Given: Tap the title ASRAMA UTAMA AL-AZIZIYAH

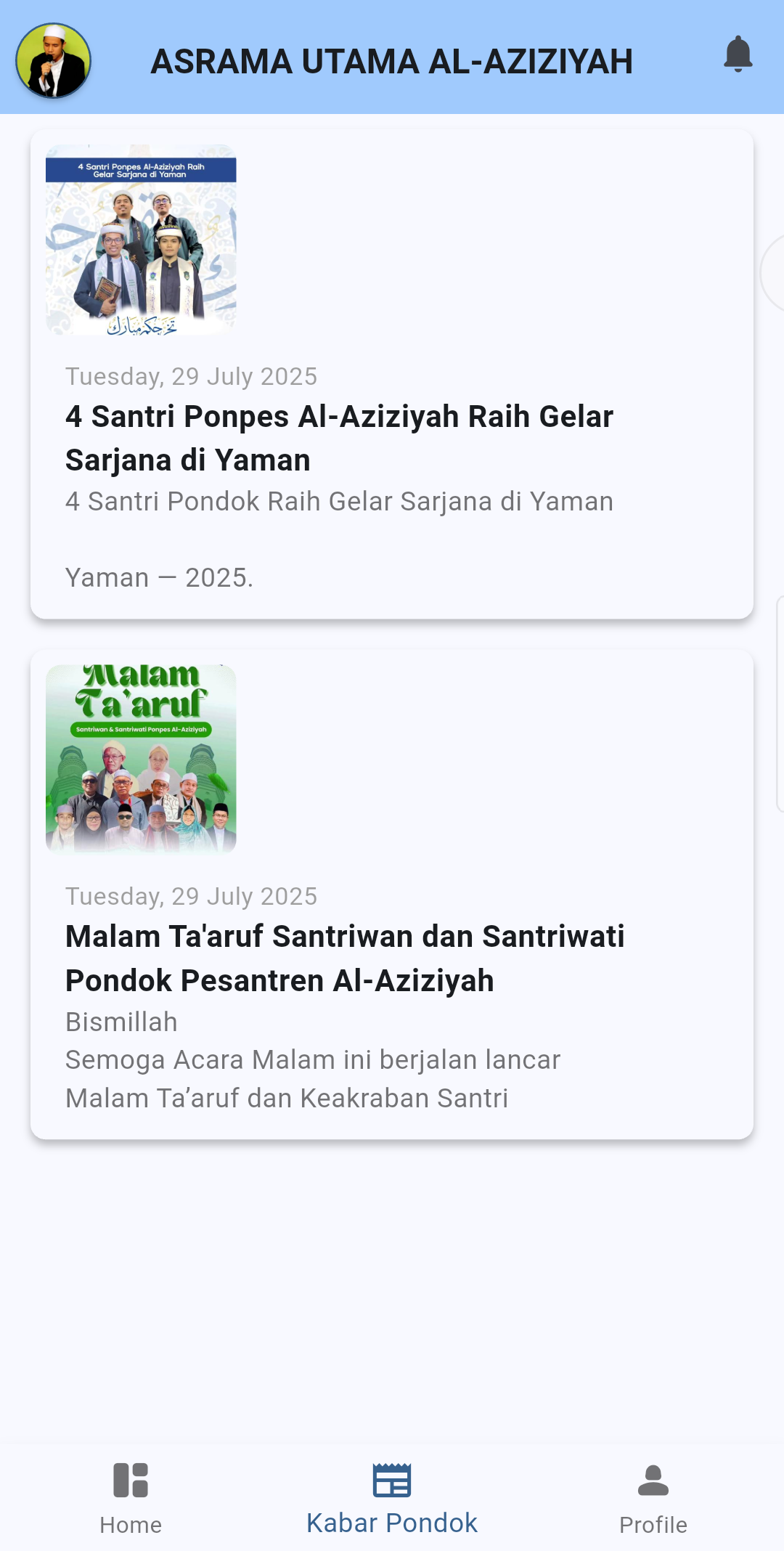Looking at the screenshot, I should 392,61.
